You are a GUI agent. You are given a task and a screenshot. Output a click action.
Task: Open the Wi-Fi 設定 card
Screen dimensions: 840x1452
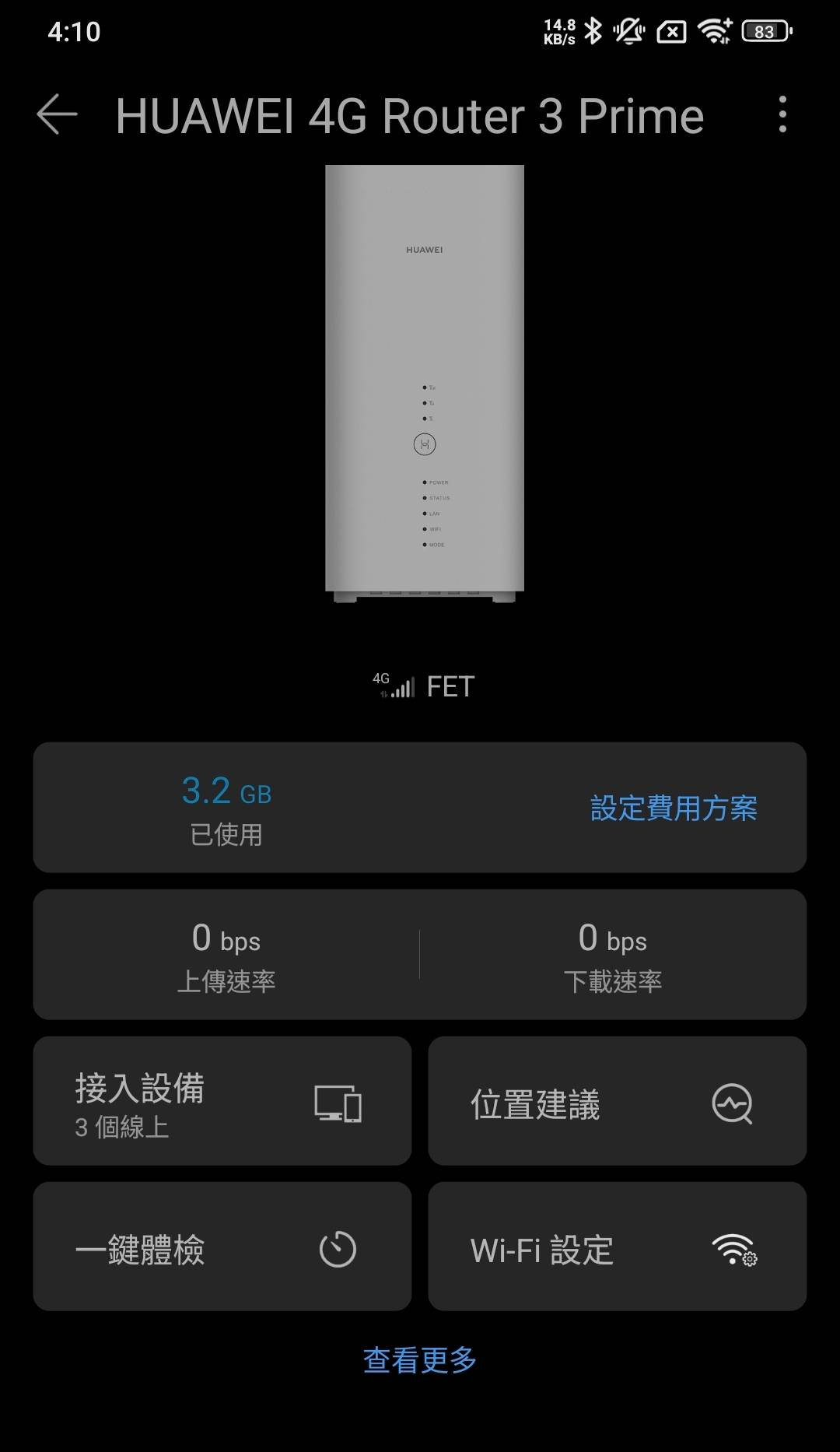[x=617, y=1247]
